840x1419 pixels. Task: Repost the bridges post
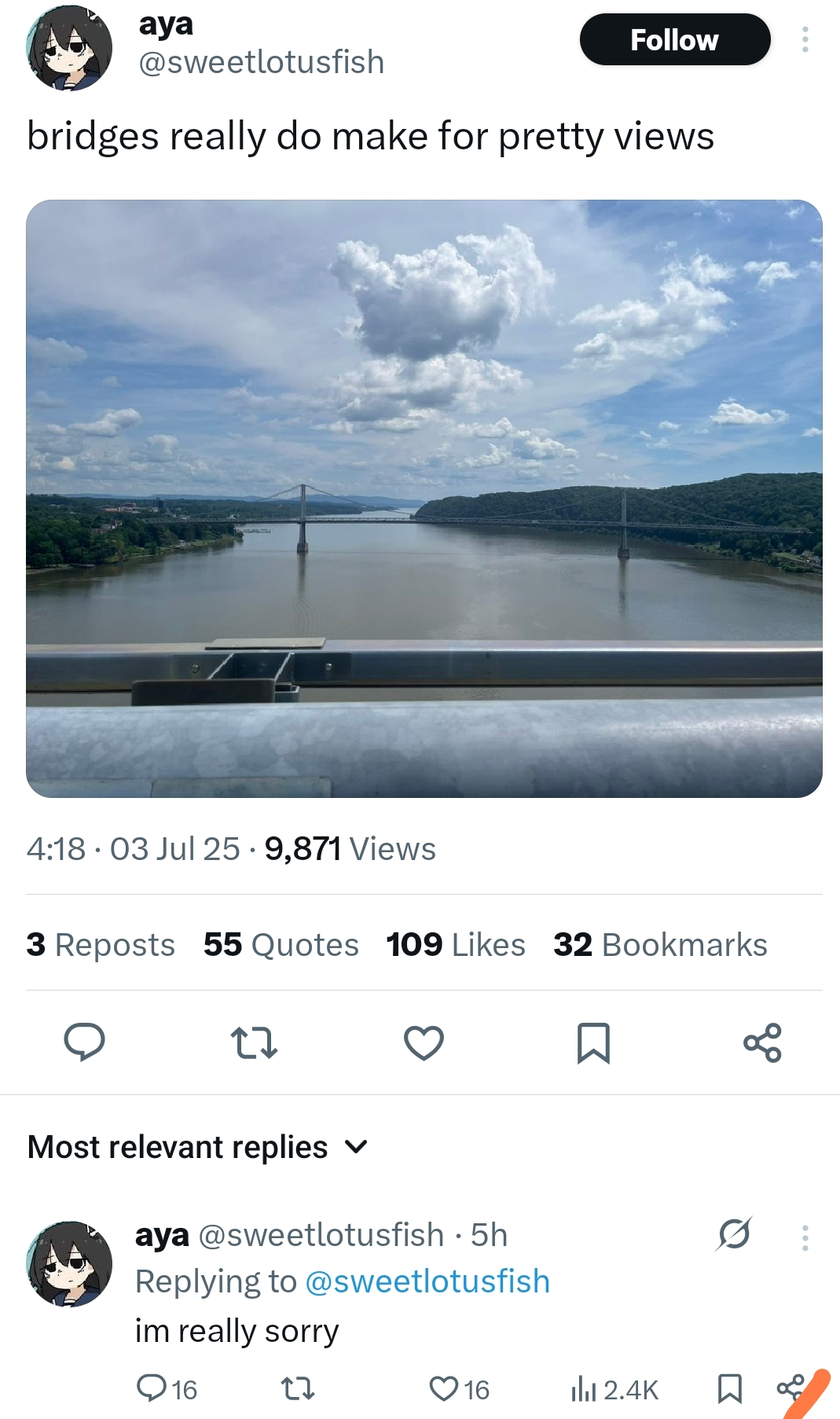click(254, 1042)
